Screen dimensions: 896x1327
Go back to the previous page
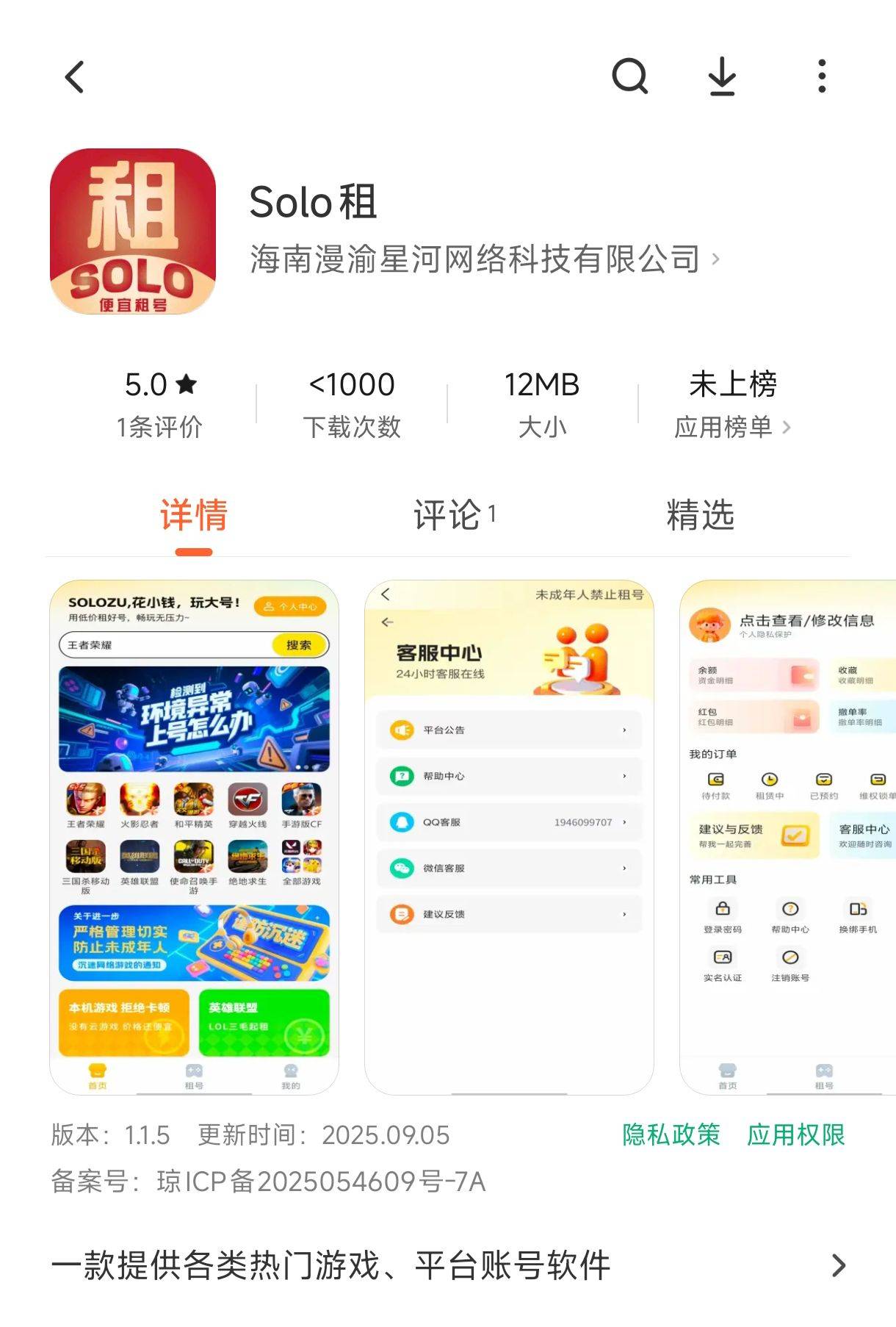(75, 76)
